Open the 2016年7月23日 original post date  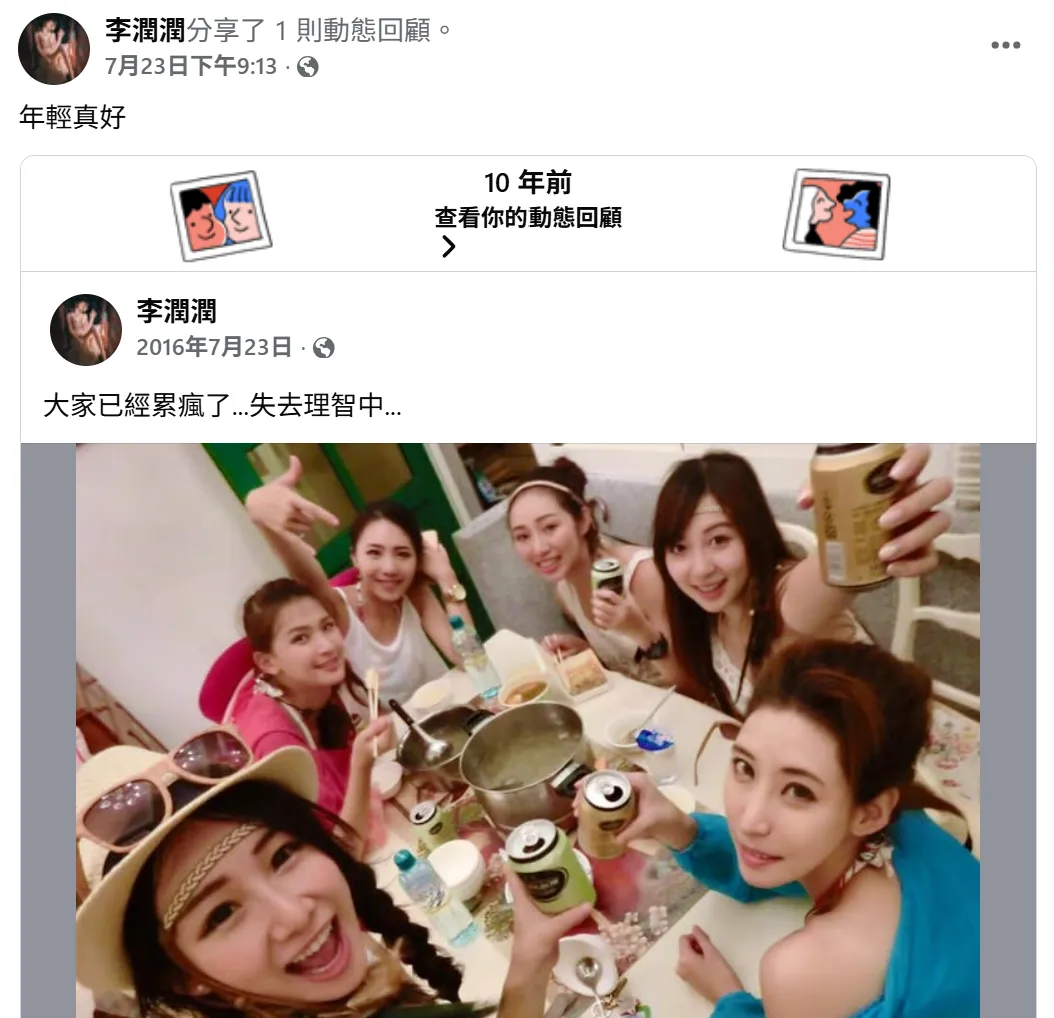pyautogui.click(x=214, y=347)
